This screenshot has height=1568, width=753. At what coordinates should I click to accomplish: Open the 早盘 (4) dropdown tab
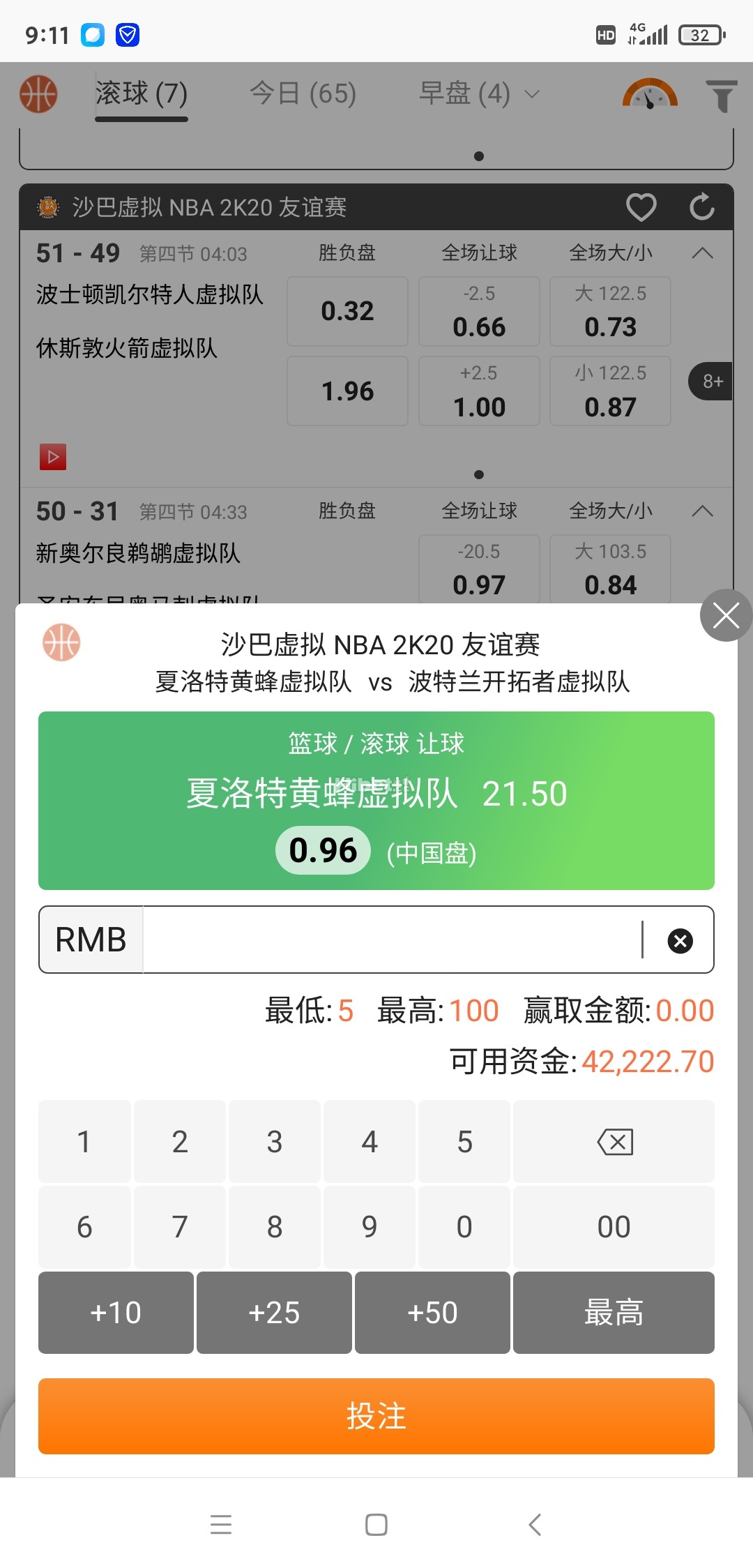click(479, 93)
